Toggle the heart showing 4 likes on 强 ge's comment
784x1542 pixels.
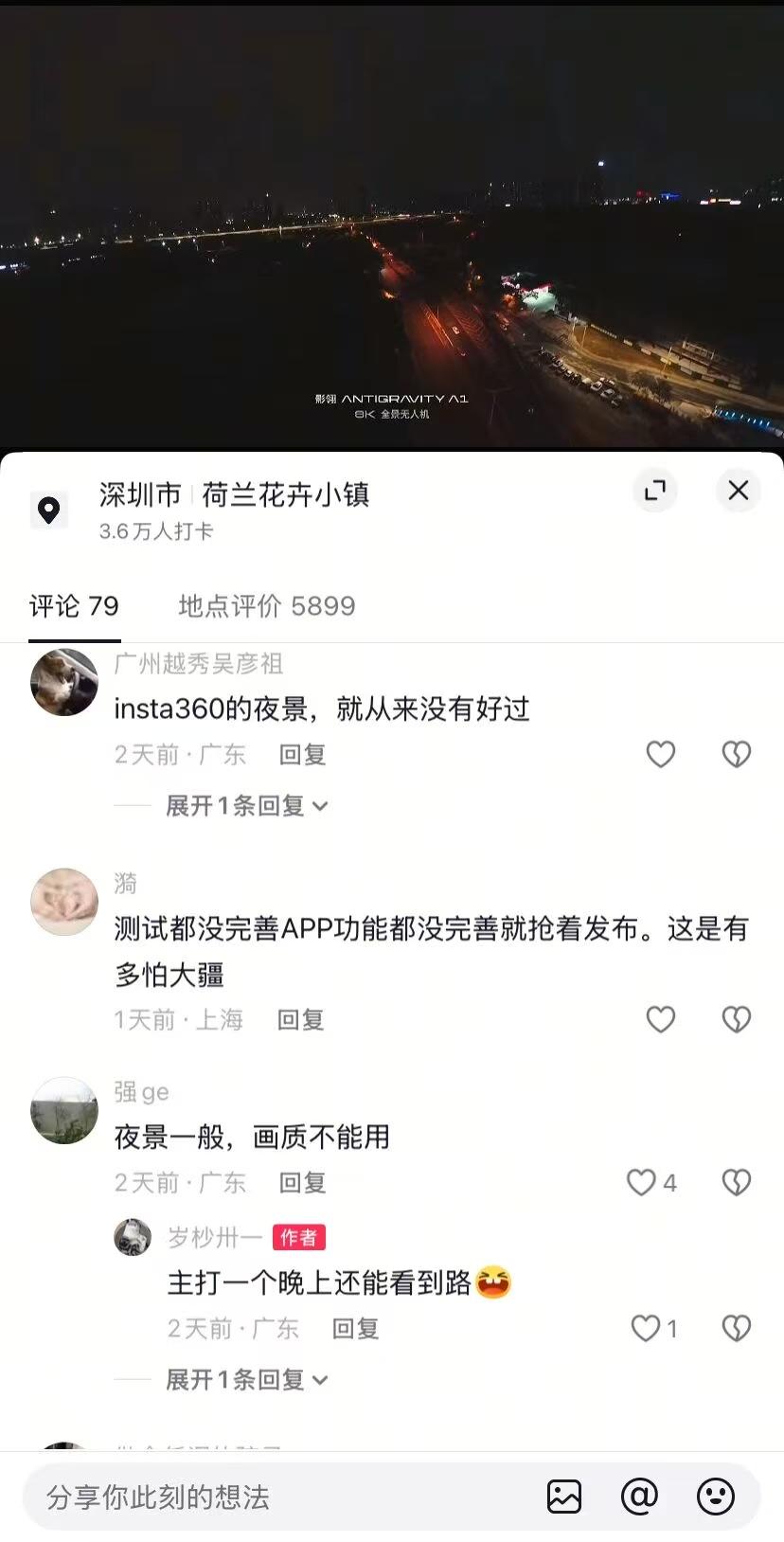(642, 1182)
